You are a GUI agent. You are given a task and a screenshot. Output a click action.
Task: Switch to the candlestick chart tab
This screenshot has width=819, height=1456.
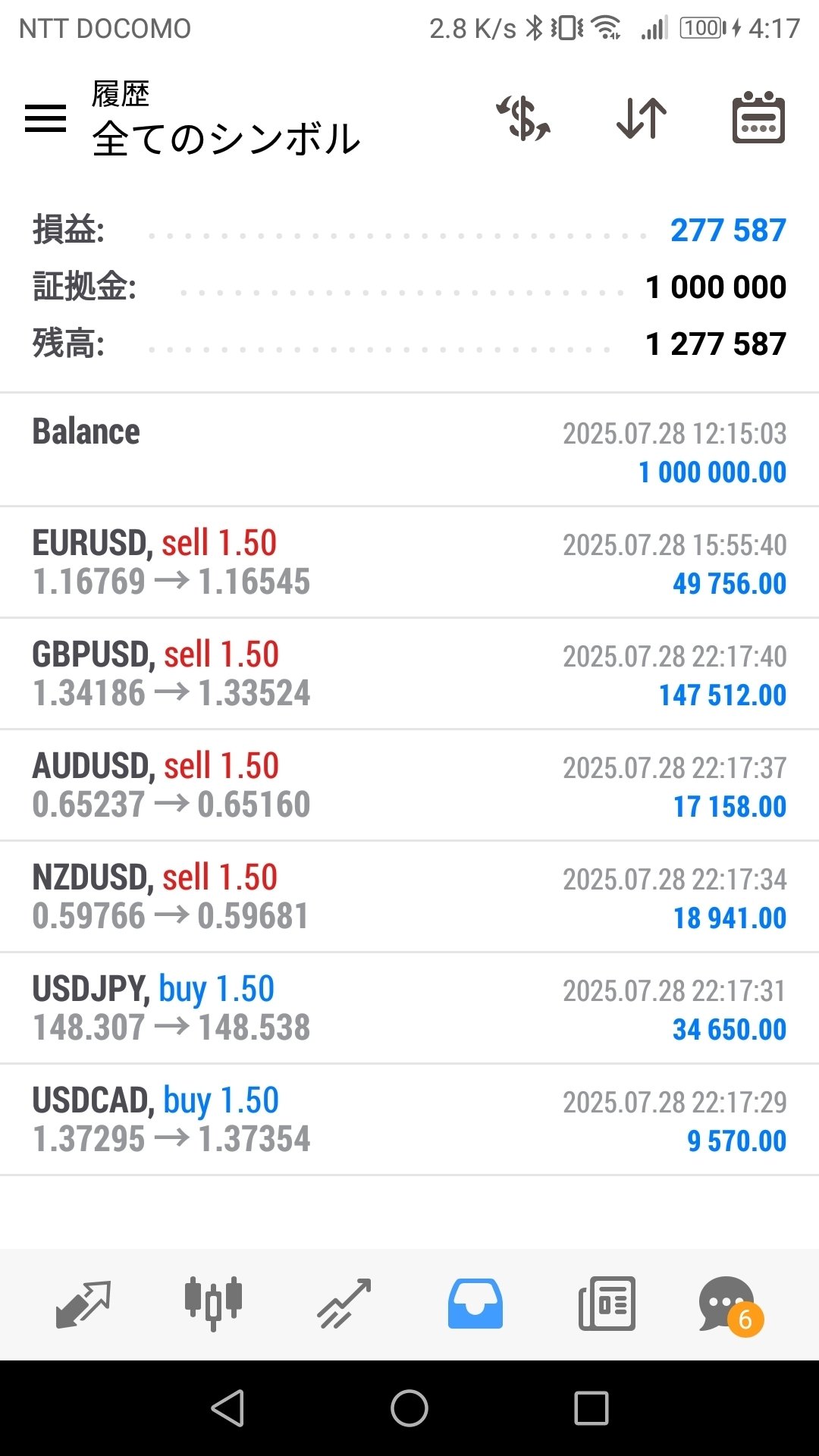pos(213,1304)
